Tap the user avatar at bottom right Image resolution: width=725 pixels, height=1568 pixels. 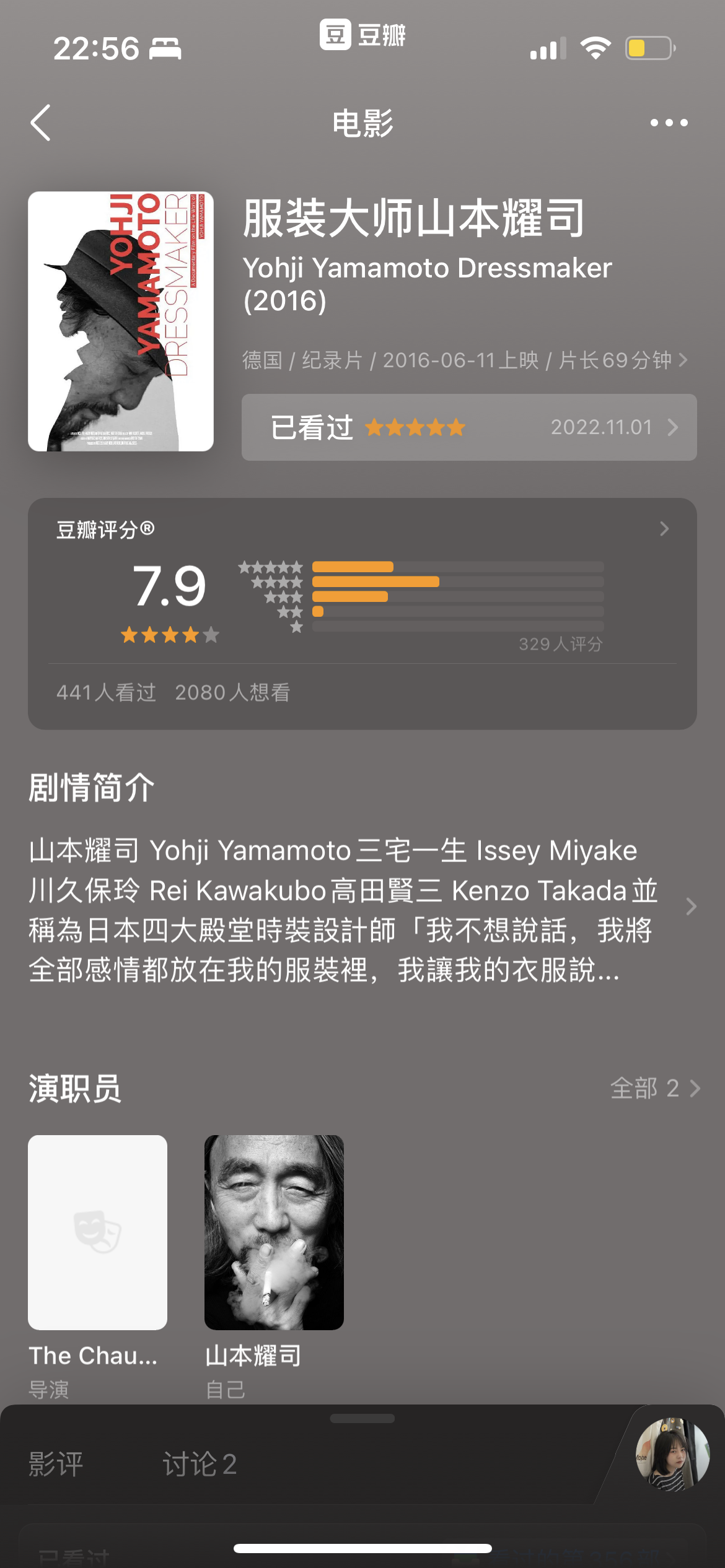[x=672, y=1454]
